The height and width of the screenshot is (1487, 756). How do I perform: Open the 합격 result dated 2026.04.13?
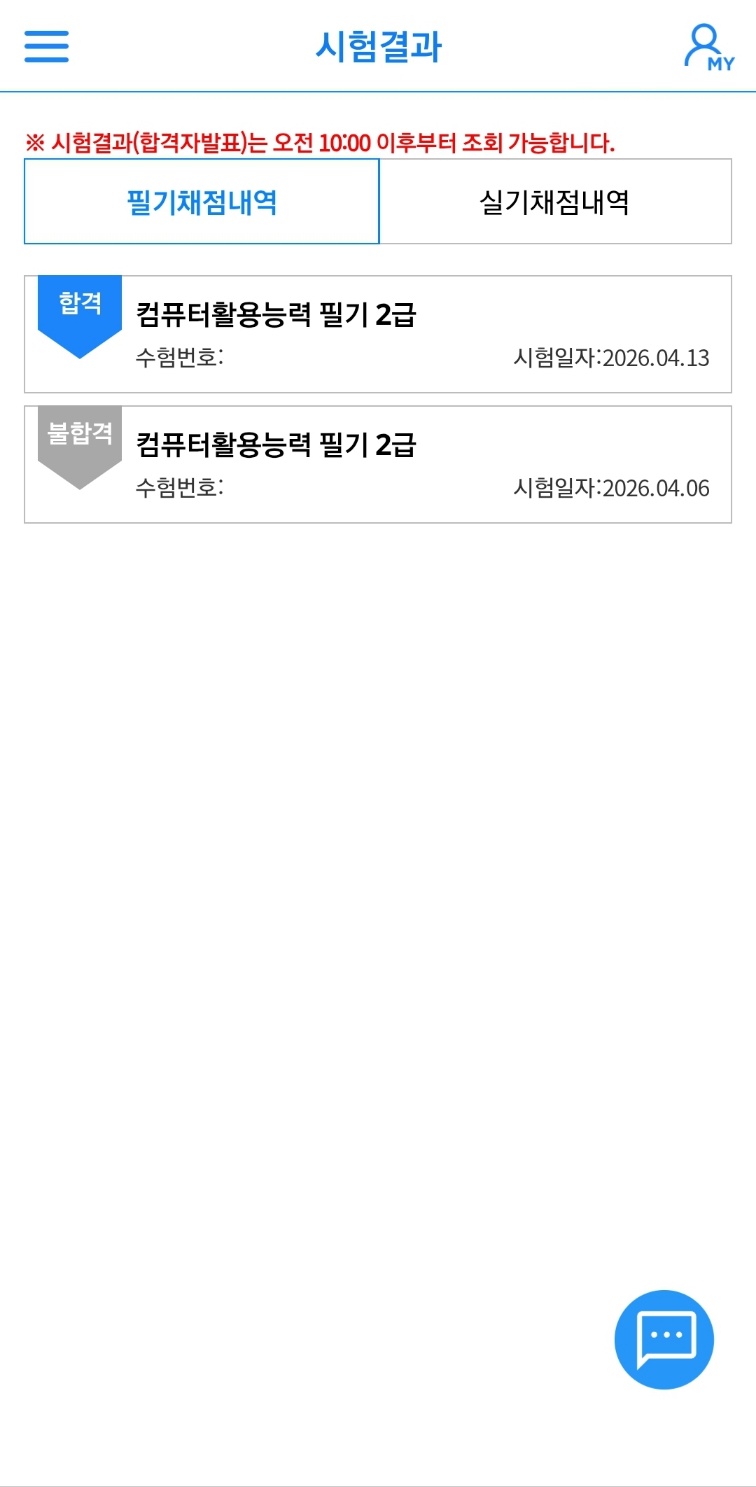click(x=378, y=334)
